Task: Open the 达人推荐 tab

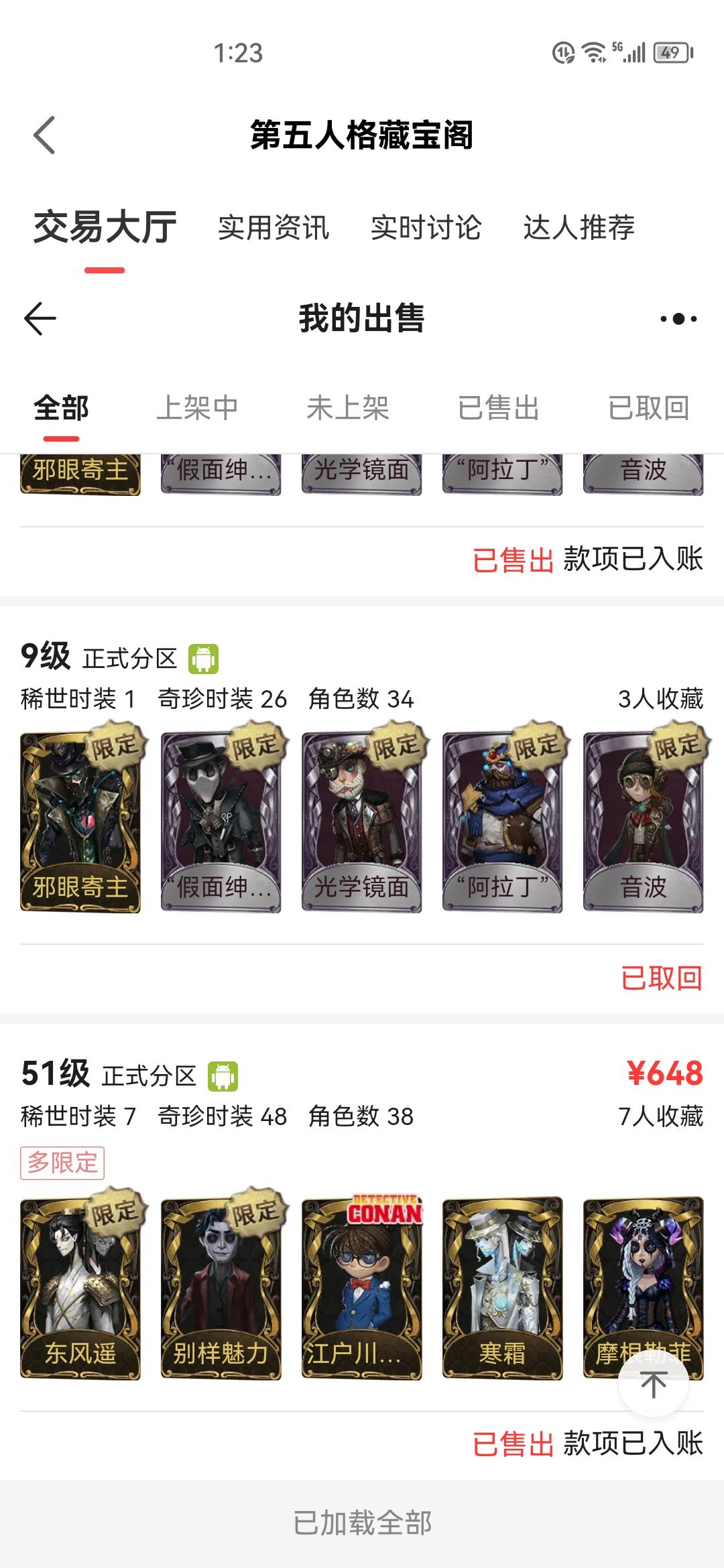Action: [x=581, y=230]
